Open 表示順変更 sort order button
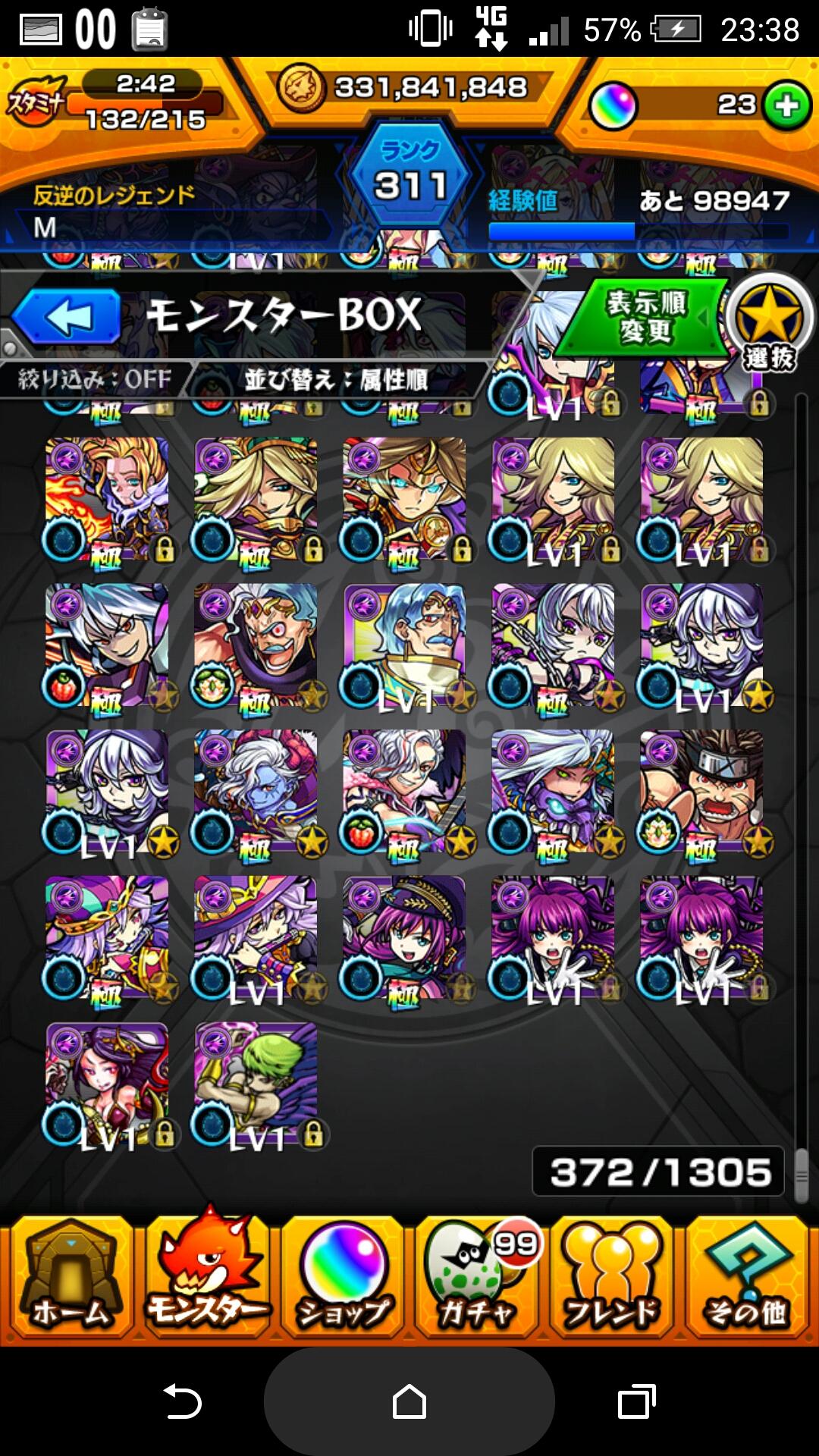Screen dimensions: 819x1456 coord(643,317)
